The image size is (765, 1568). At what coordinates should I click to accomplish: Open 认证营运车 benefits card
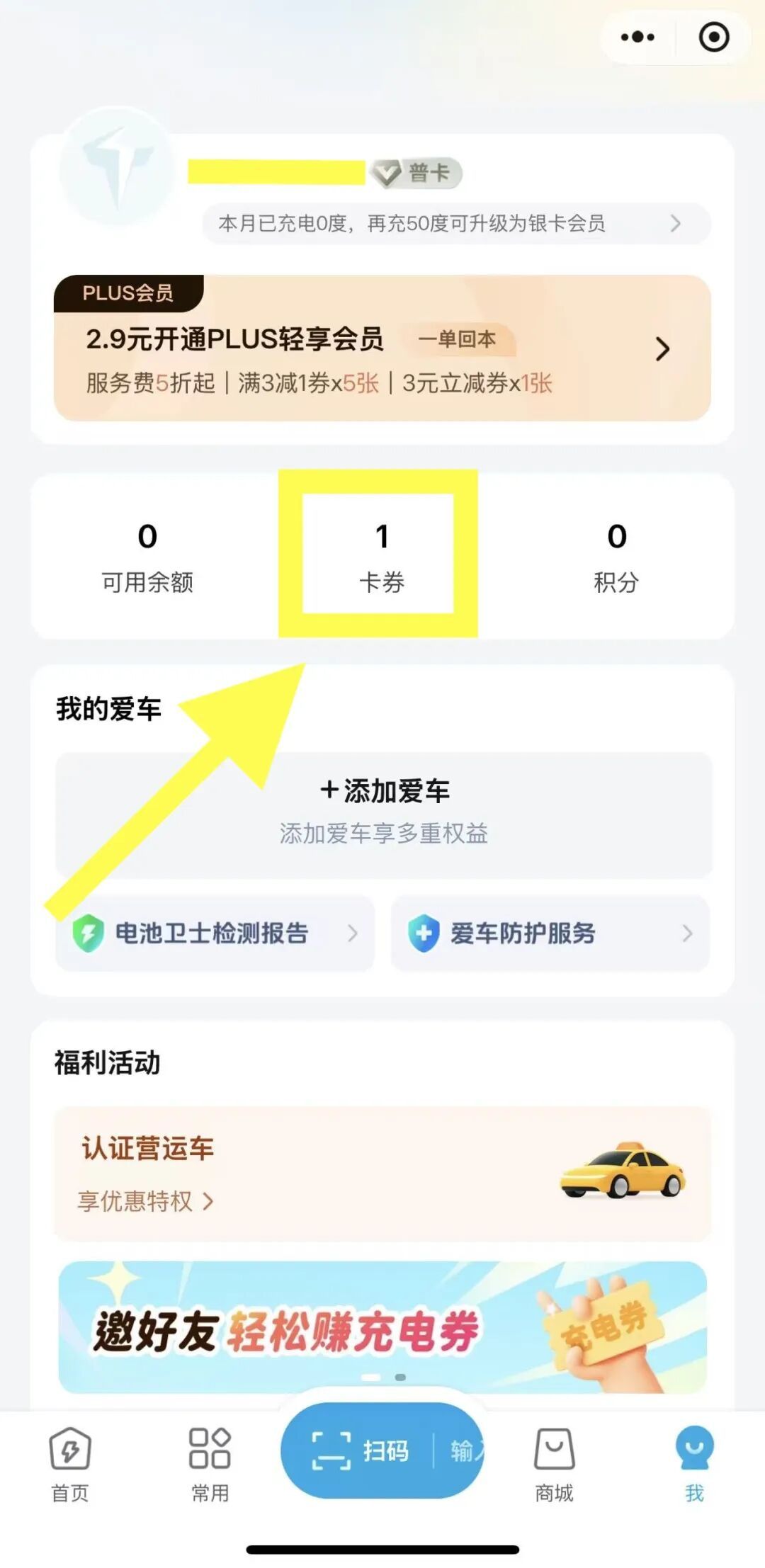(382, 1174)
